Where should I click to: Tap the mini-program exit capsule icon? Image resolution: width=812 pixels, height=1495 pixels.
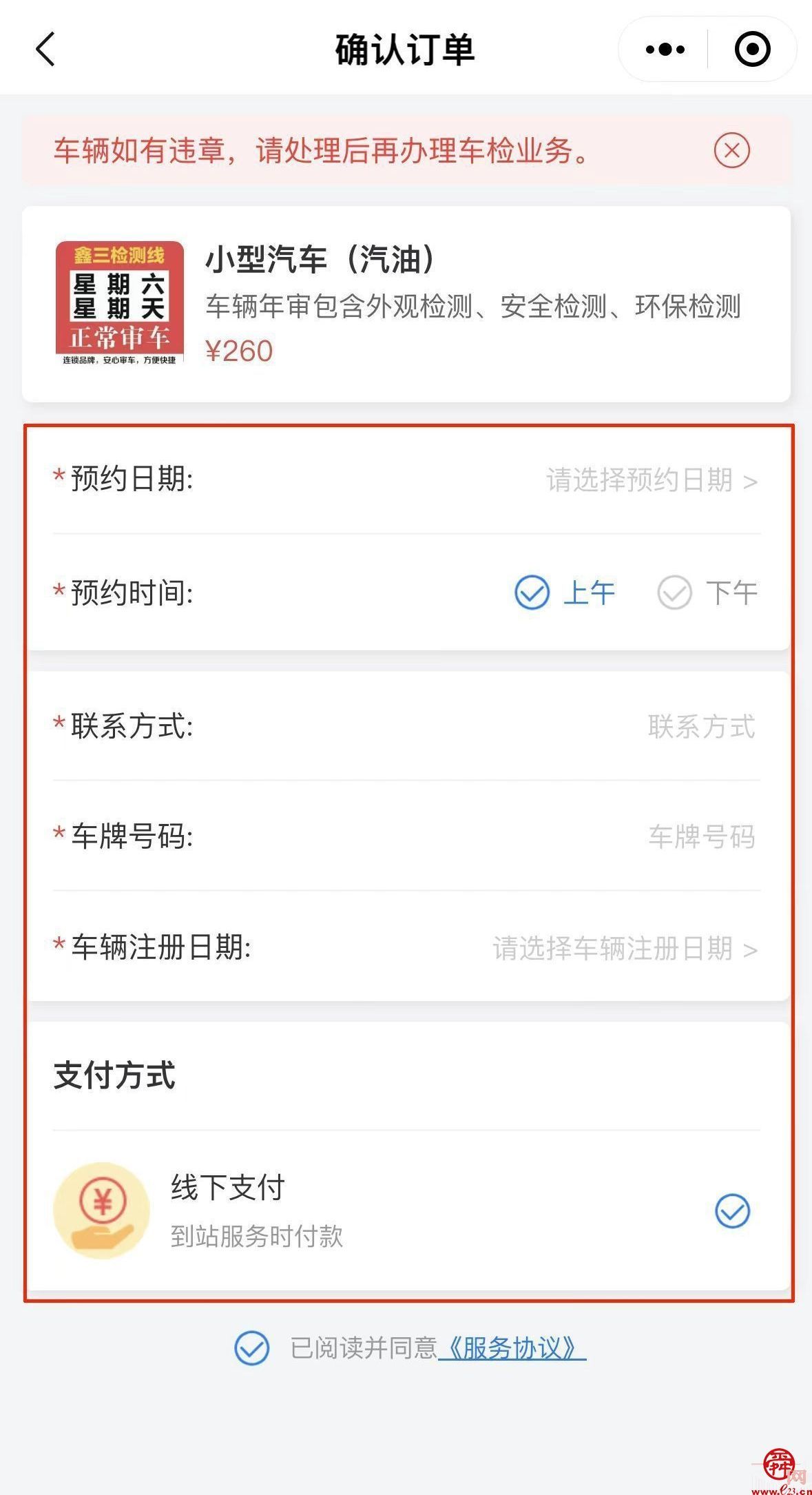751,50
